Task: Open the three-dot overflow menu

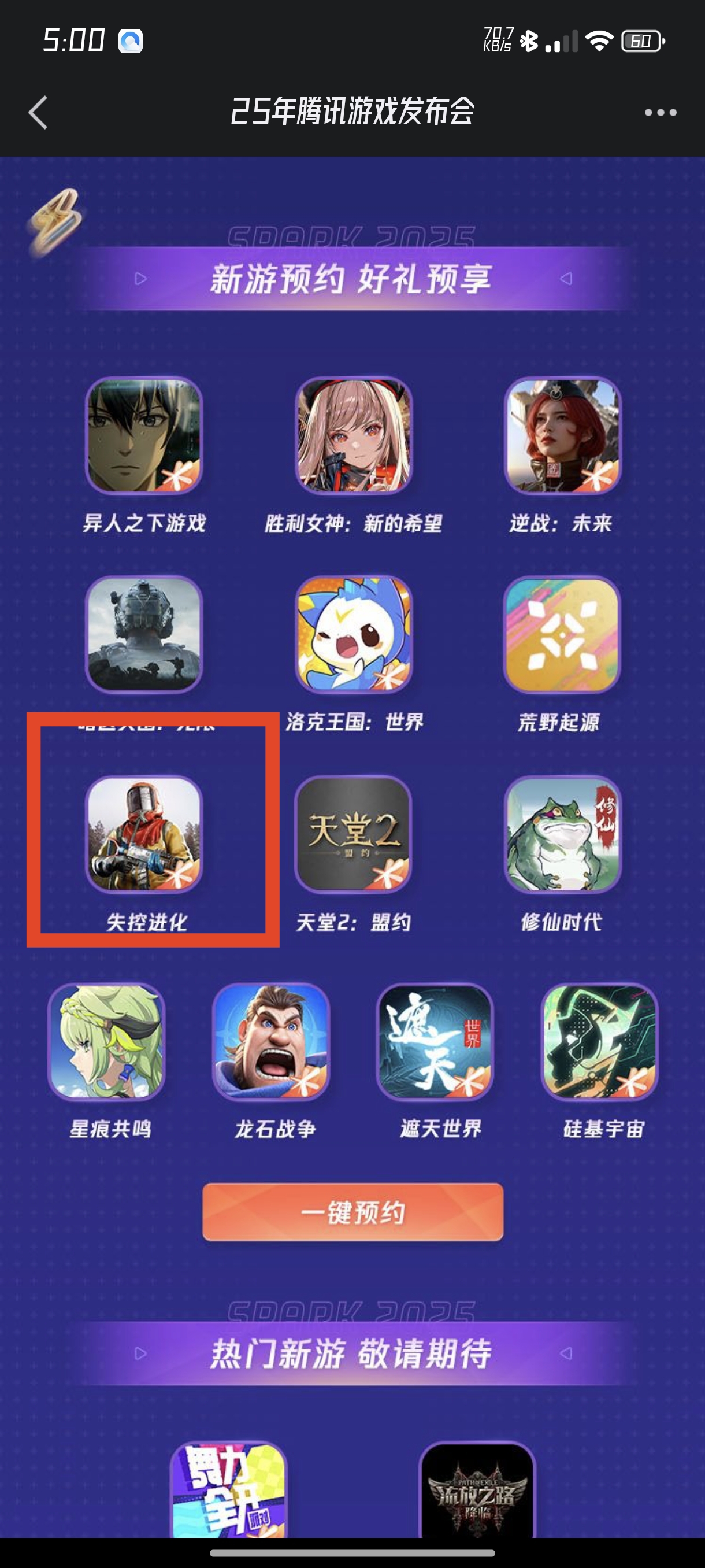Action: tap(660, 113)
